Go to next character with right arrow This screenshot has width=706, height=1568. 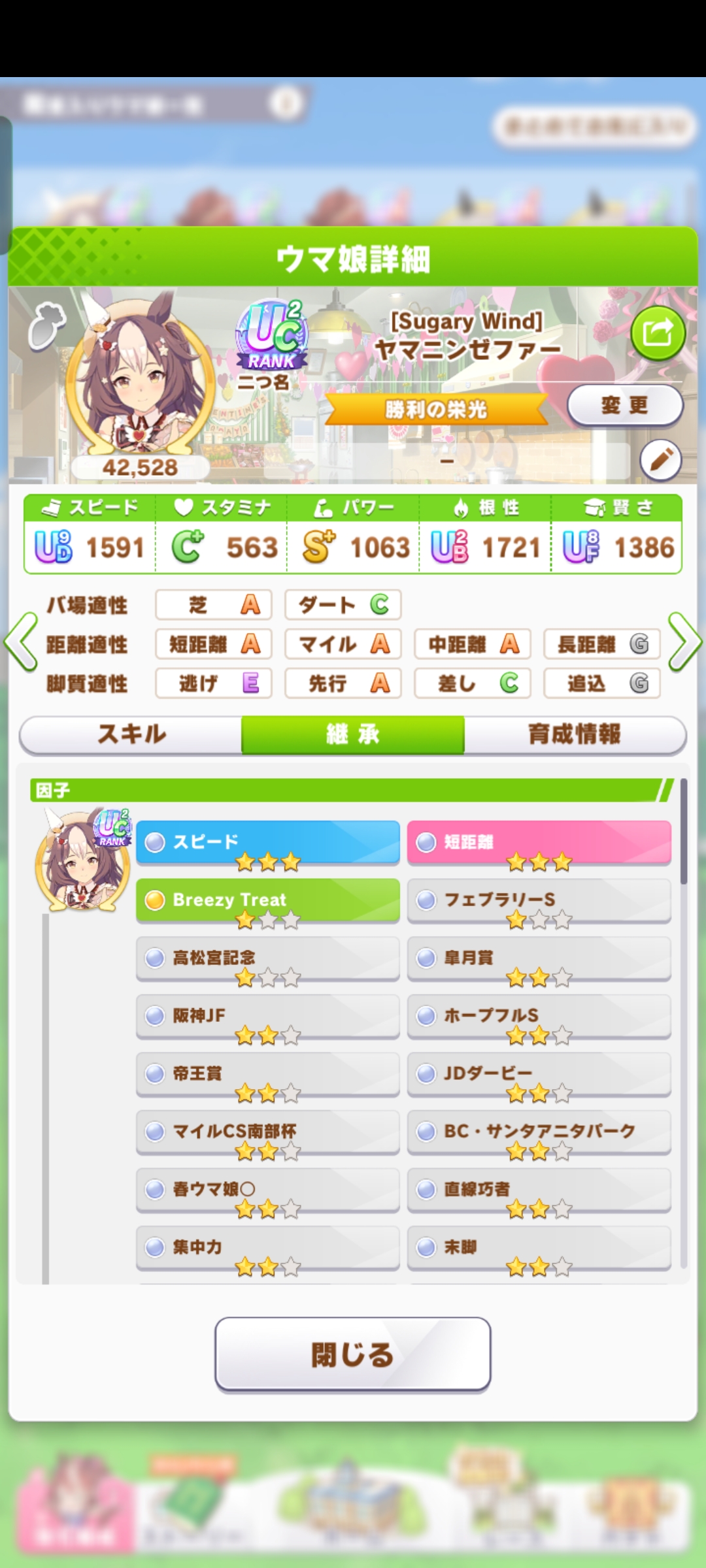(x=684, y=642)
